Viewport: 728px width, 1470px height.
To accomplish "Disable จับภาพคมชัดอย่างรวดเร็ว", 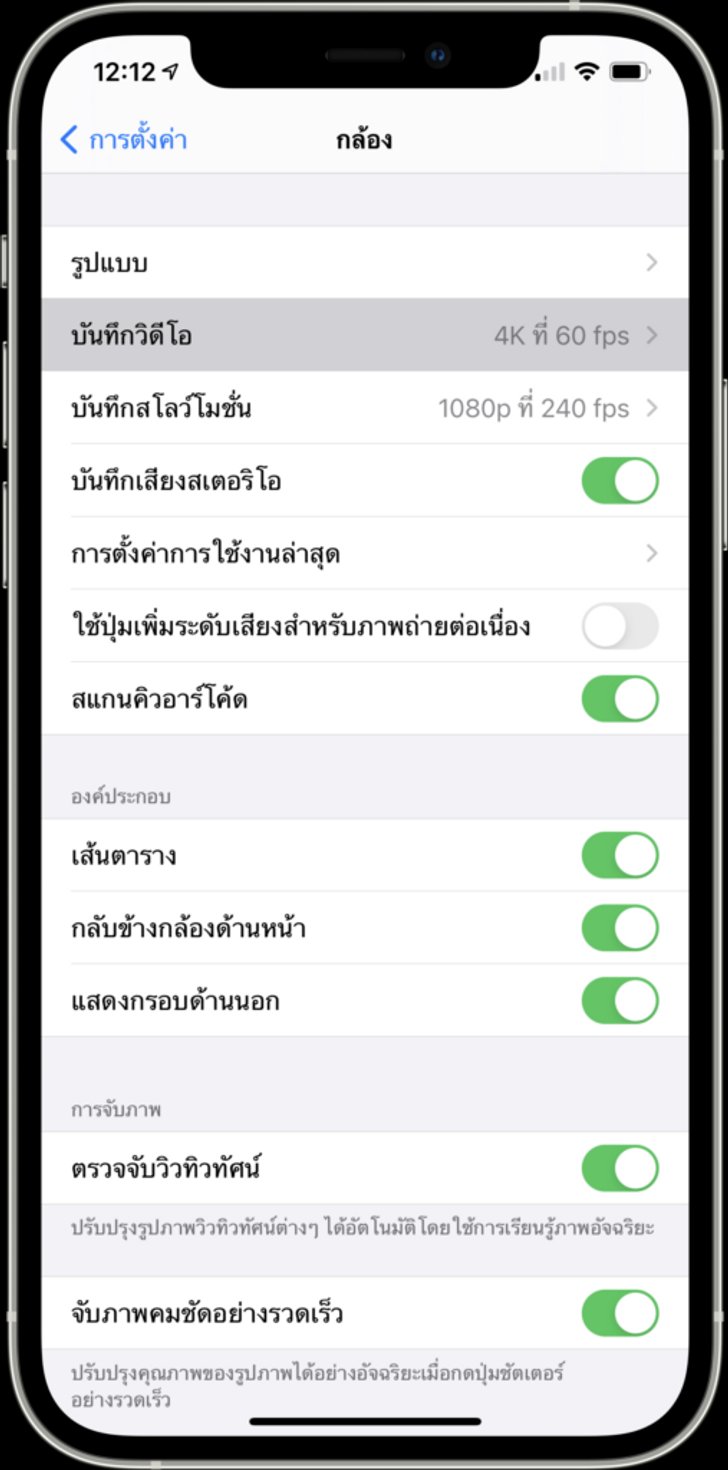I will 620,1313.
